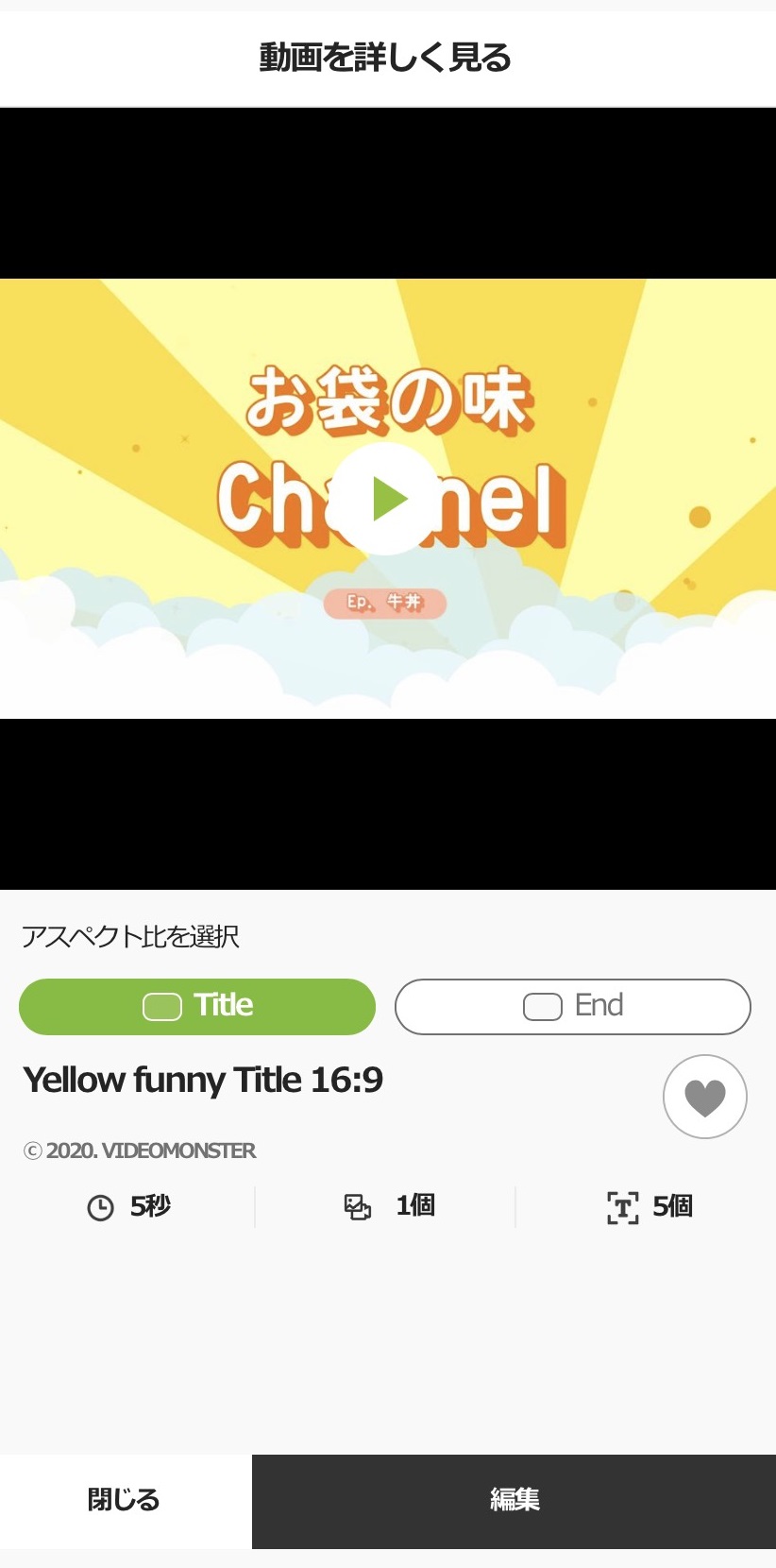Play the video preview
The width and height of the screenshot is (776, 1568).
(x=387, y=499)
